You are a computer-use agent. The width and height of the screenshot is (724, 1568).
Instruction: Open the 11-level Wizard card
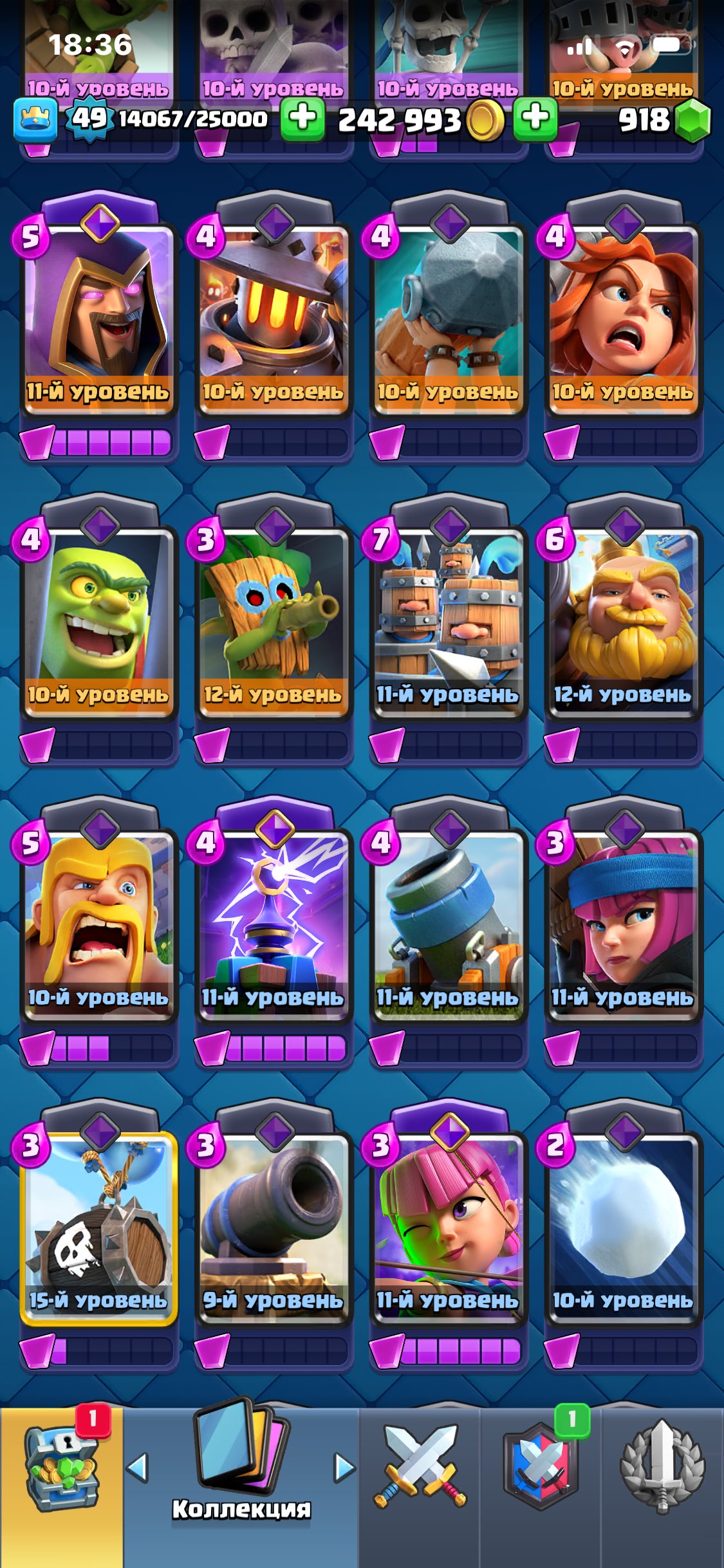98,315
